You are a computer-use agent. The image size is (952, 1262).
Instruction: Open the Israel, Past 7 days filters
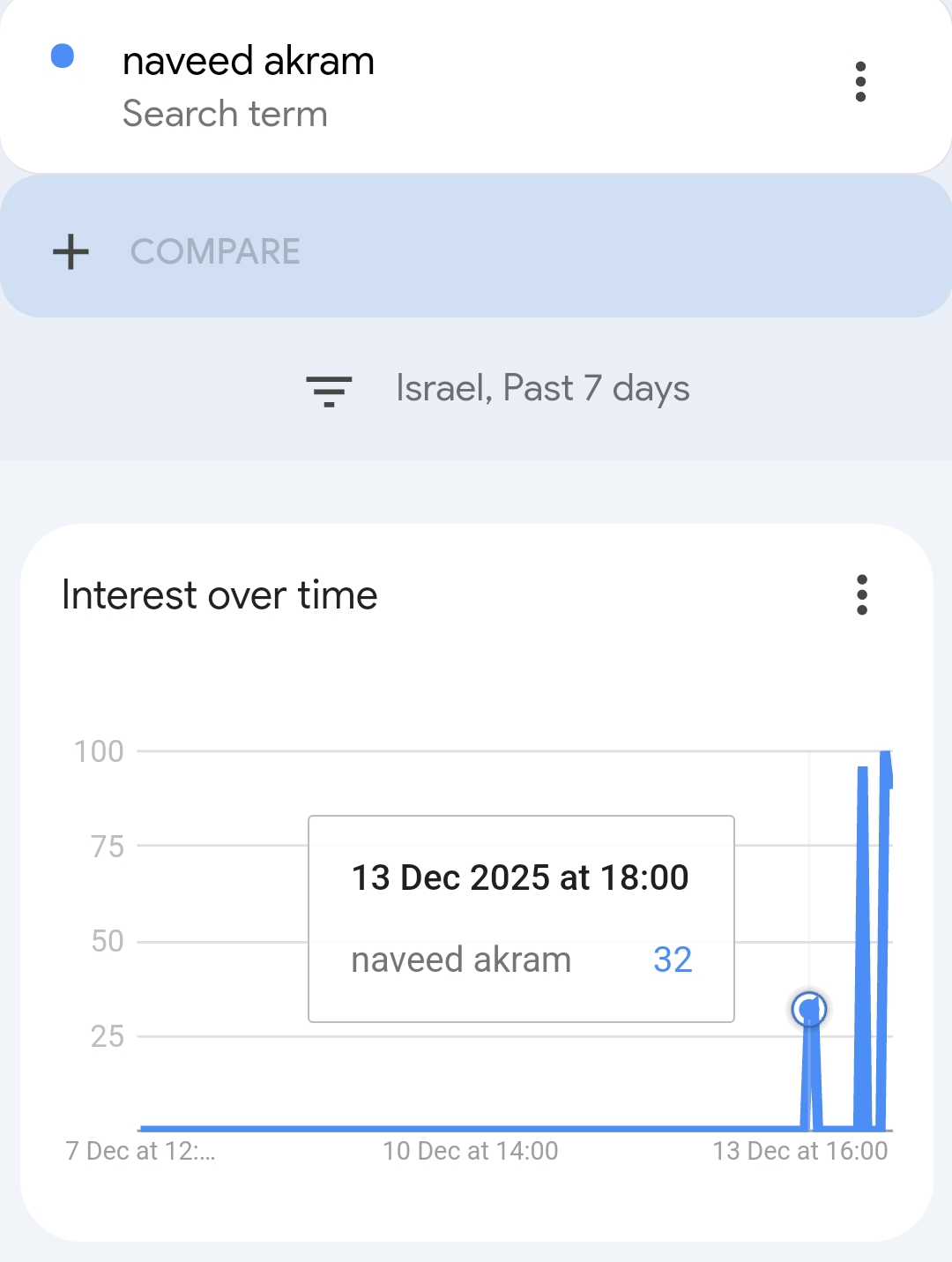point(497,389)
